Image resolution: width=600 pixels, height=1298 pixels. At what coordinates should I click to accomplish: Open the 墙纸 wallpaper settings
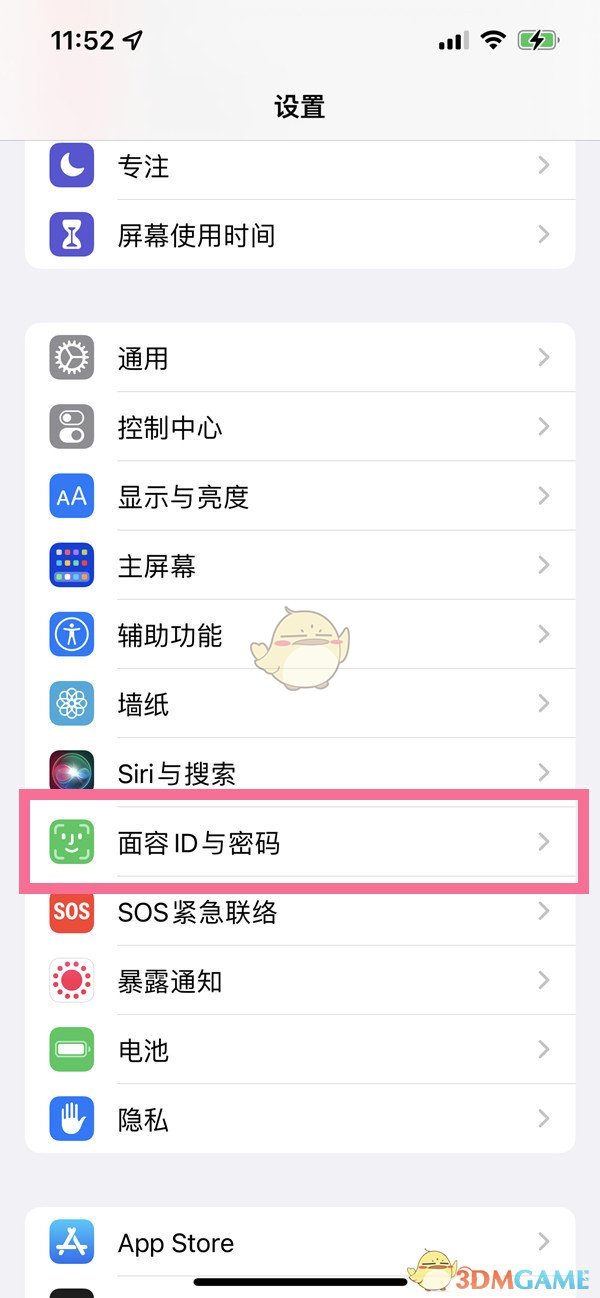[300, 705]
